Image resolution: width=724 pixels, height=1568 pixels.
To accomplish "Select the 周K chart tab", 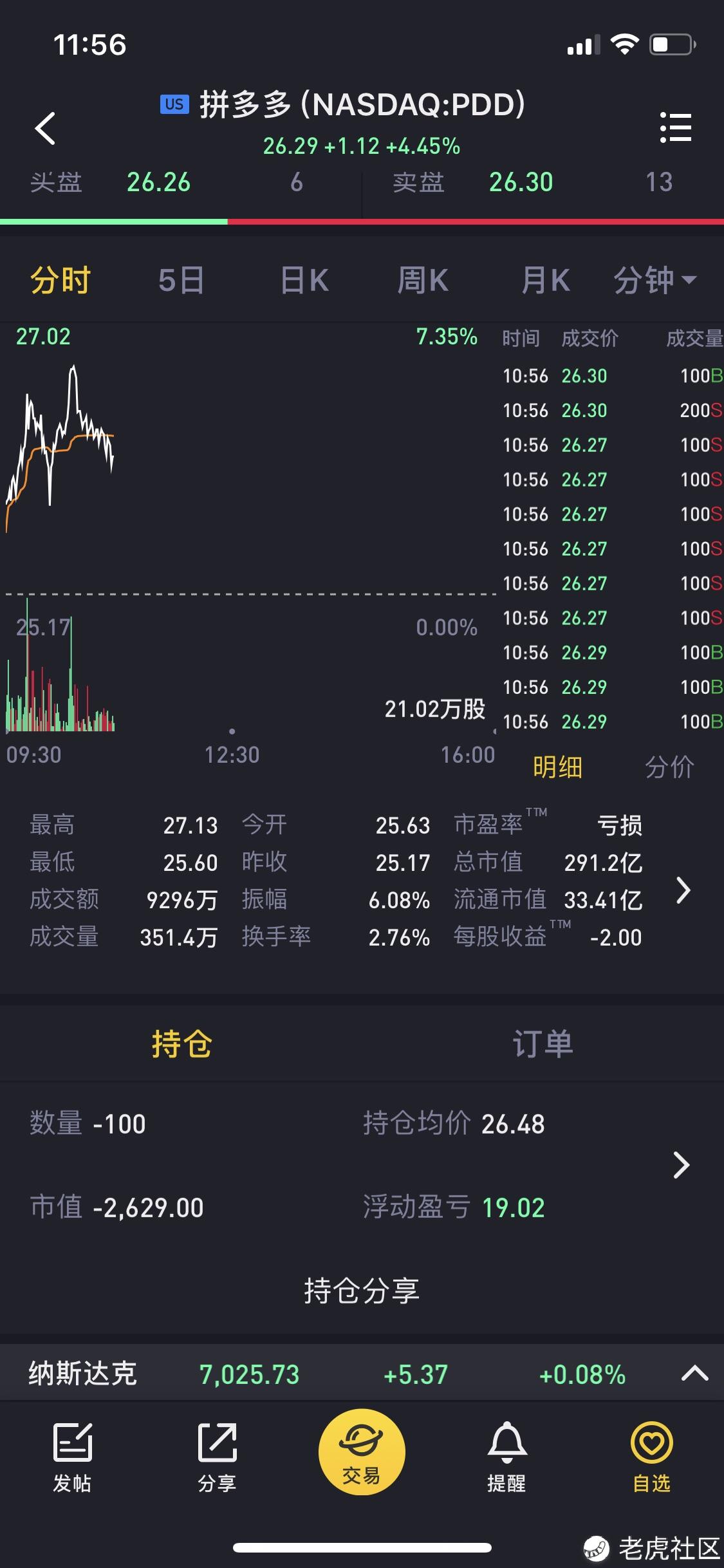I will pyautogui.click(x=423, y=281).
